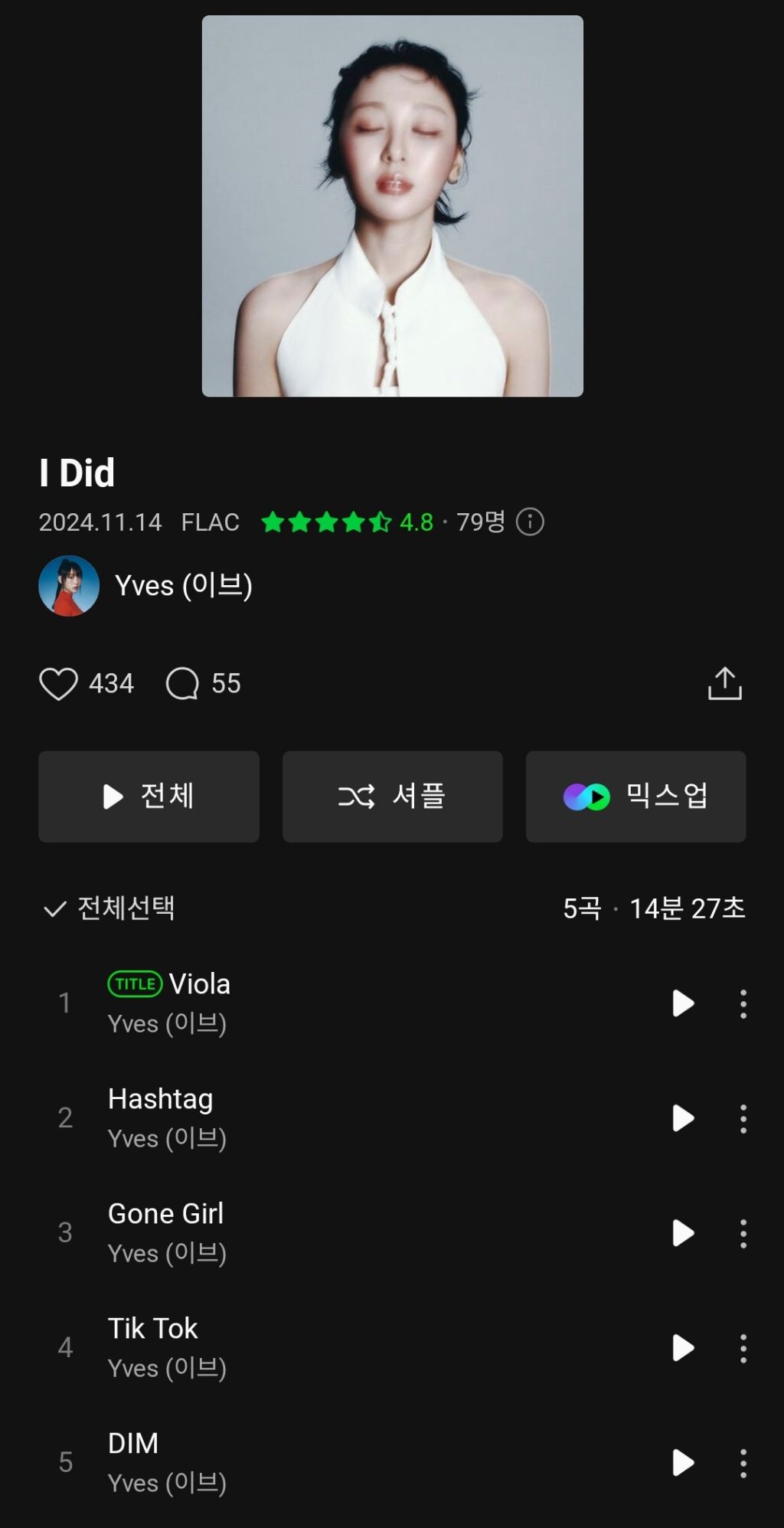The image size is (784, 1528).
Task: Open more options for DIM
Action: click(x=743, y=1463)
